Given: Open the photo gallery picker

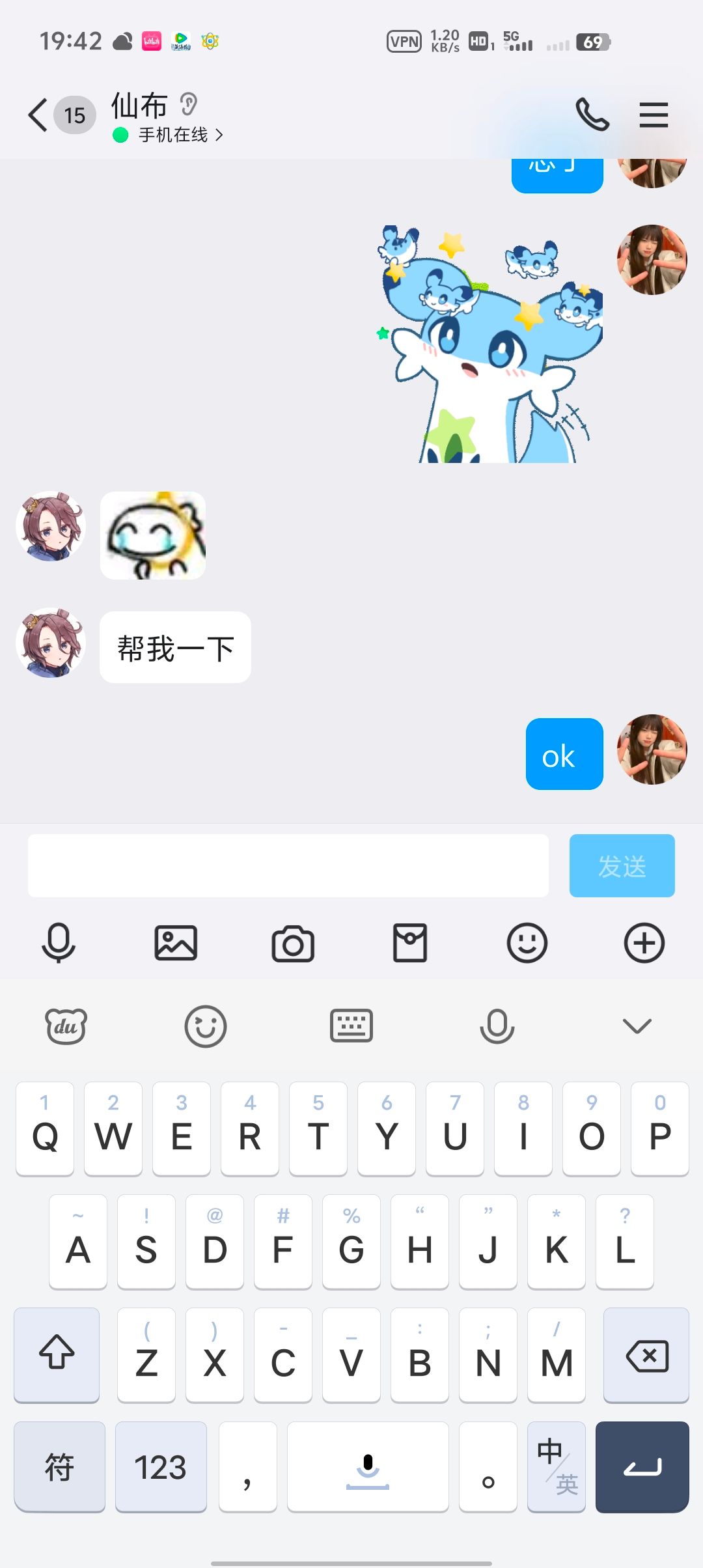Looking at the screenshot, I should (x=176, y=943).
